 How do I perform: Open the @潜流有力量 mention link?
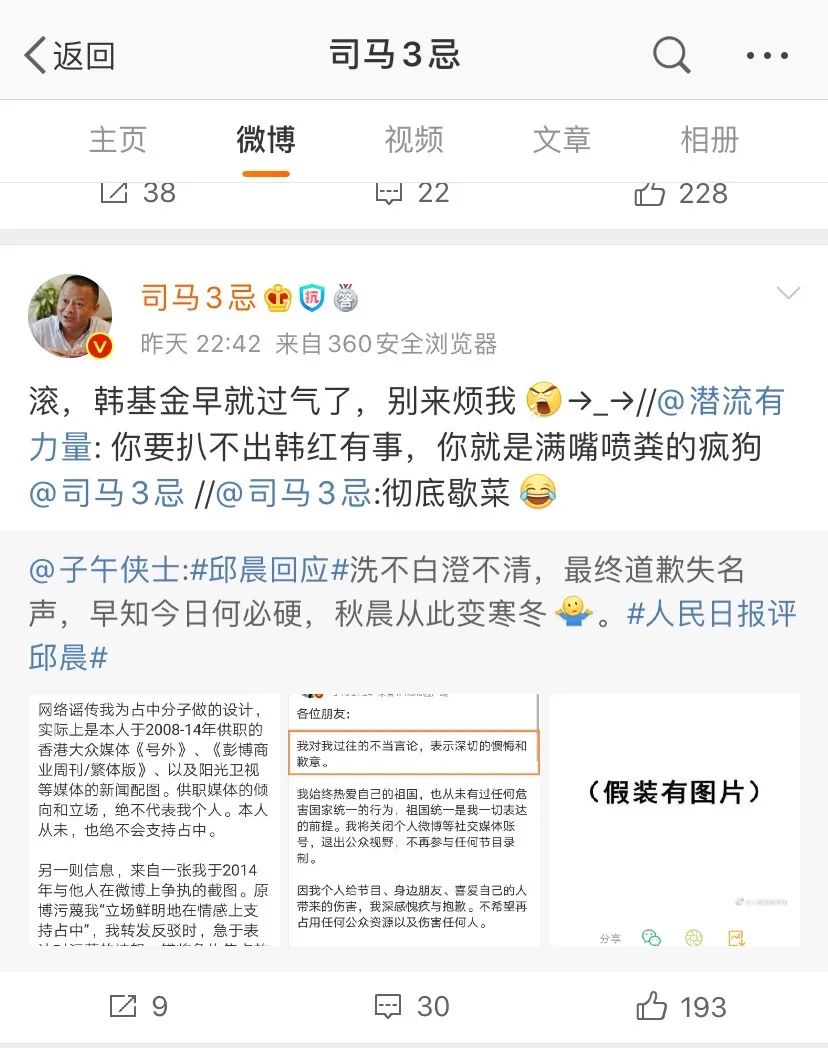tap(406, 424)
